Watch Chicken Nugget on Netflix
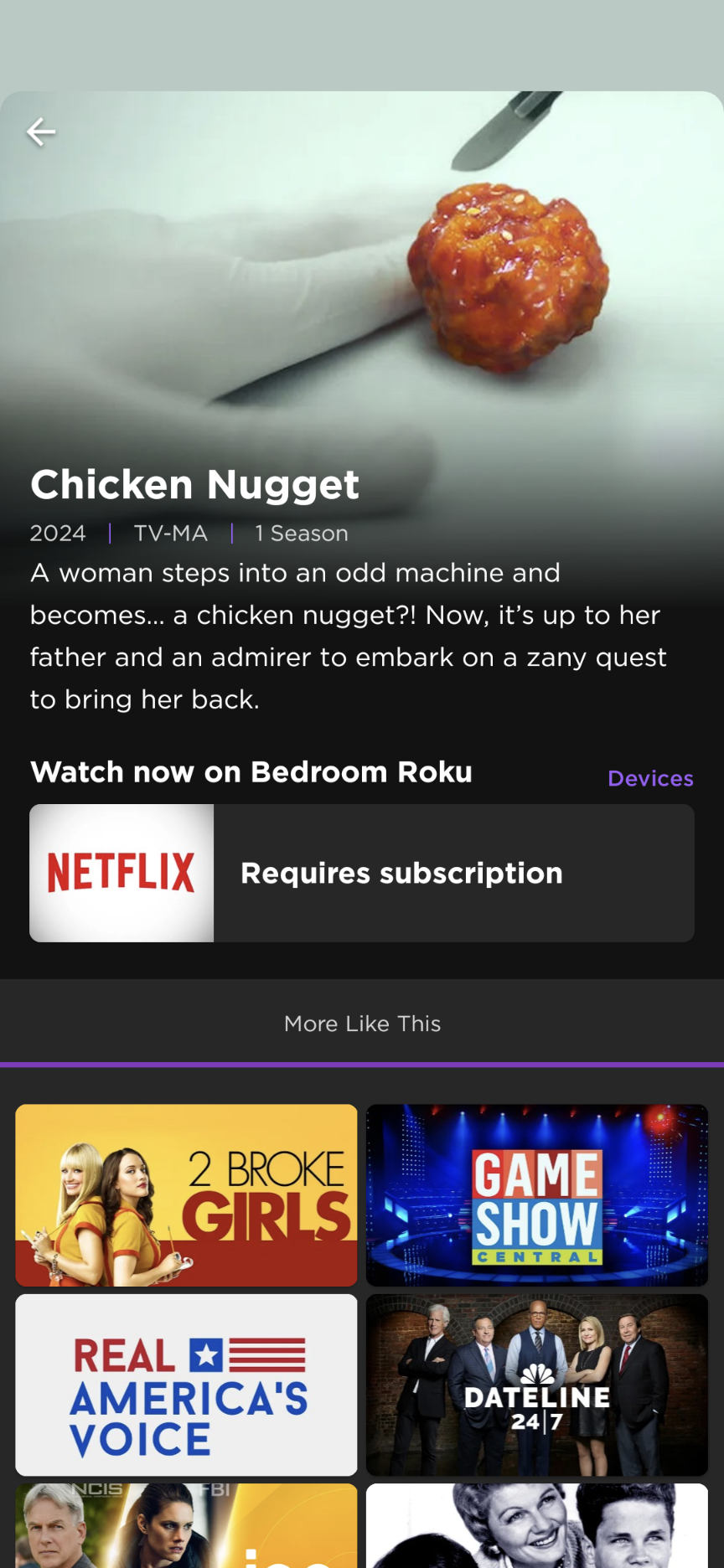This screenshot has height=1568, width=724. coord(362,873)
